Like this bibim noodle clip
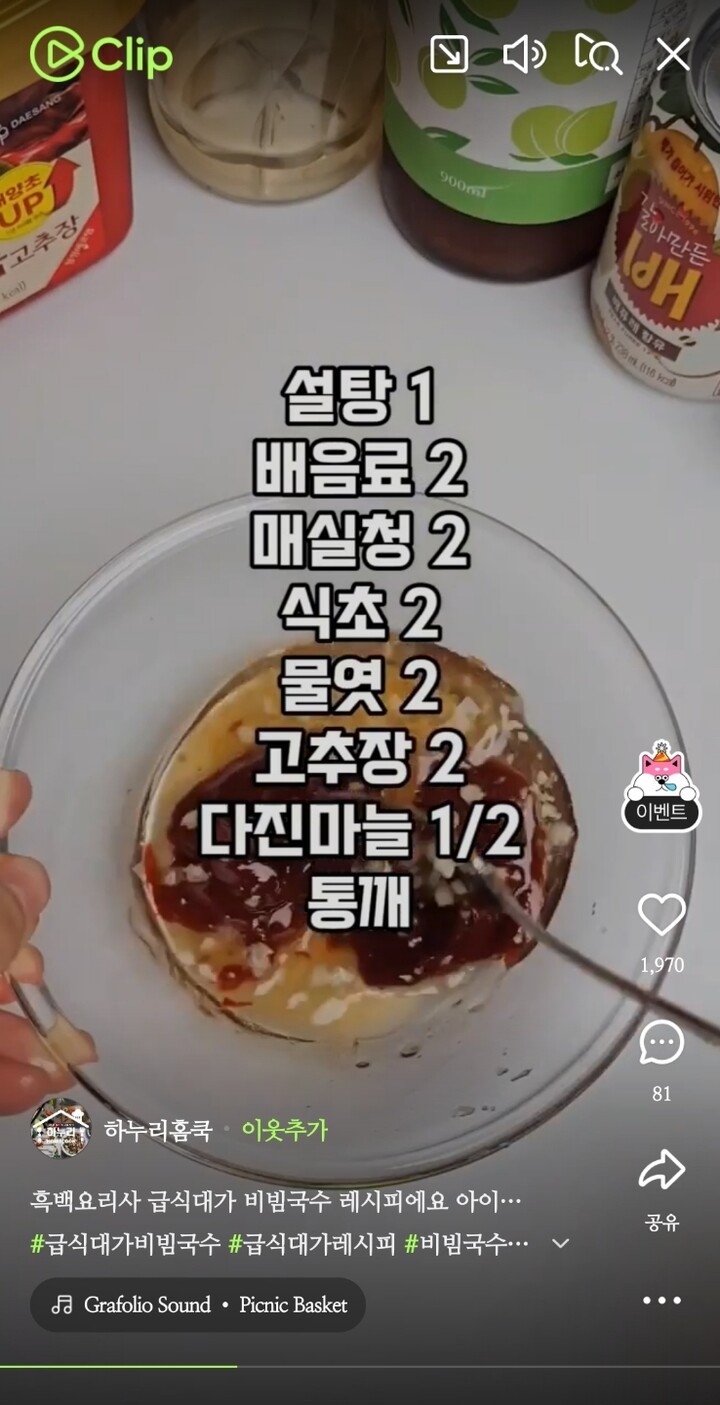Image resolution: width=720 pixels, height=1405 pixels. (x=661, y=915)
